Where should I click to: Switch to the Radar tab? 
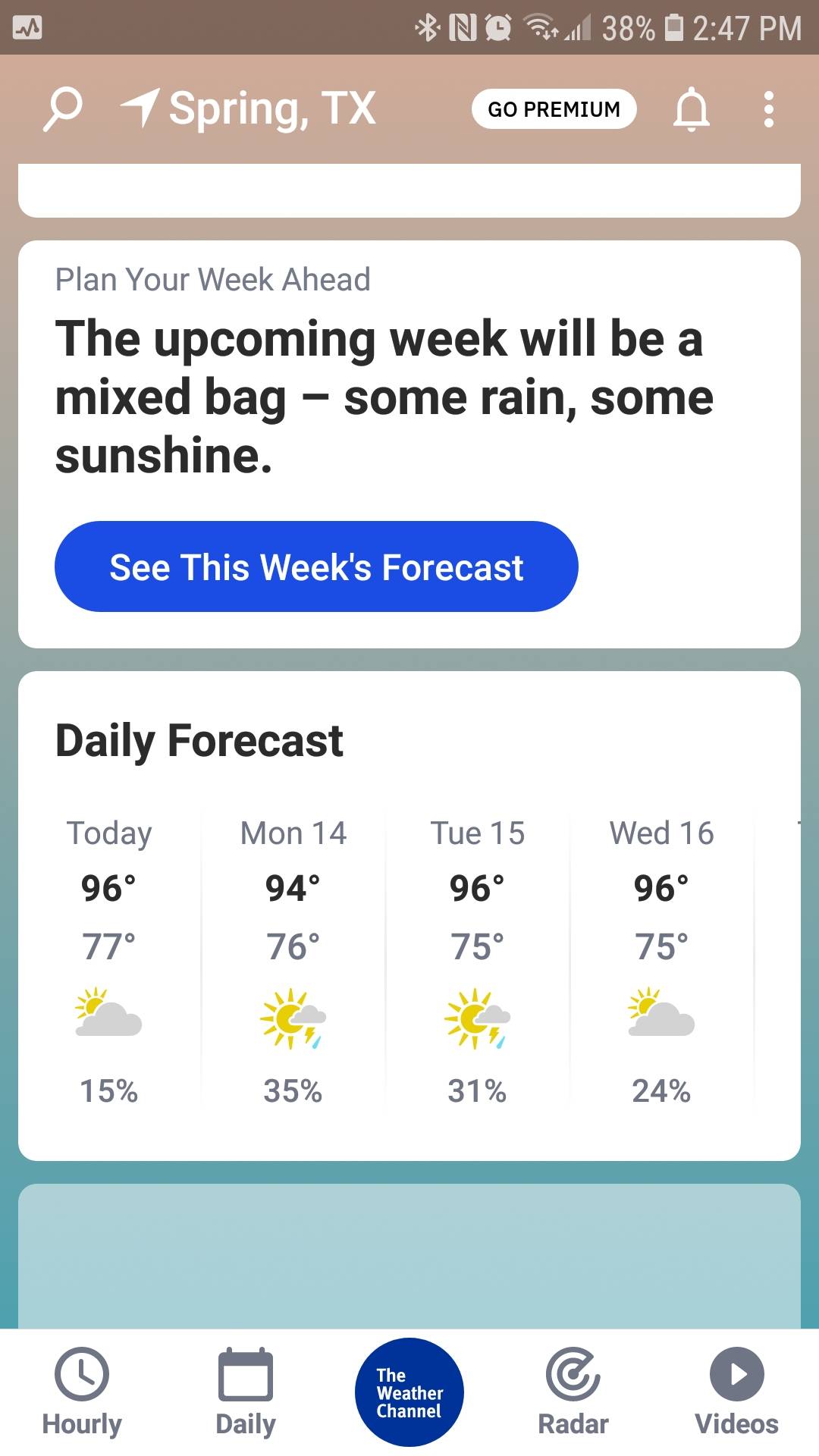point(573,1392)
